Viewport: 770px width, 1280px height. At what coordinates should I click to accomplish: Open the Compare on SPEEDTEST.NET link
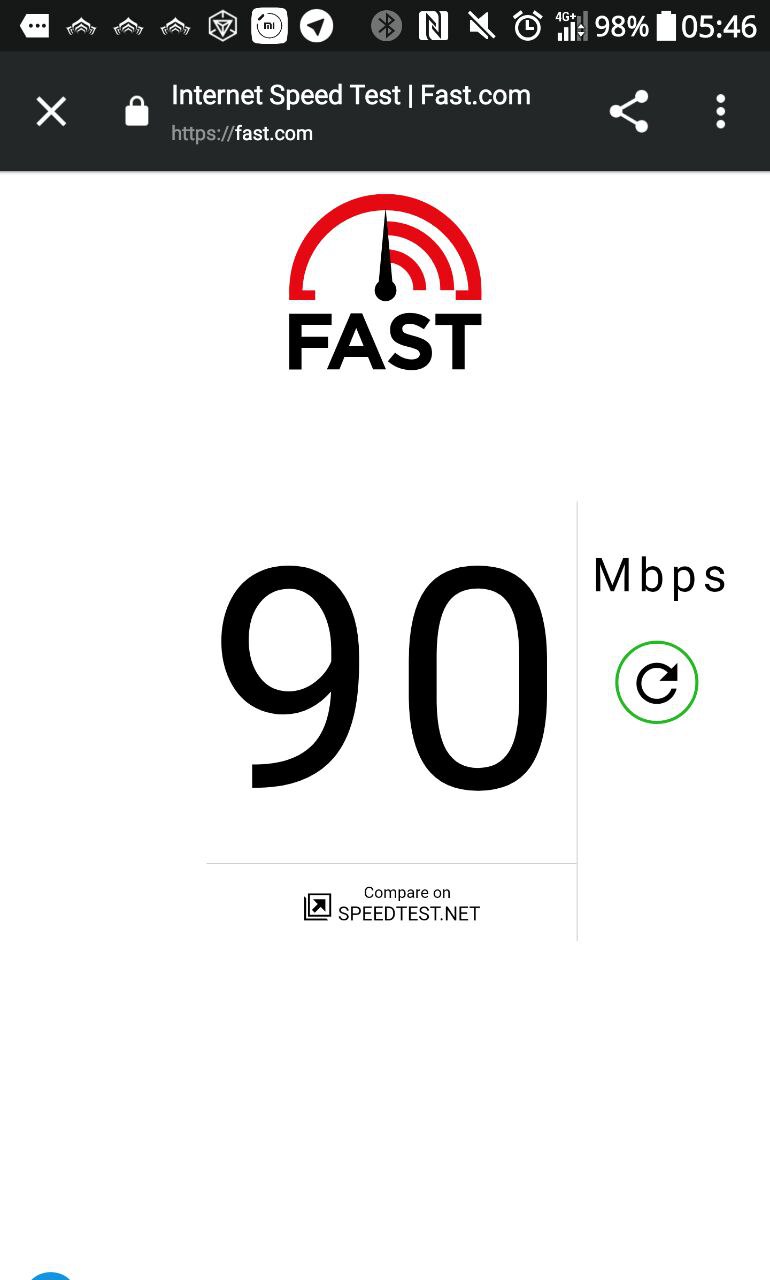(x=392, y=904)
